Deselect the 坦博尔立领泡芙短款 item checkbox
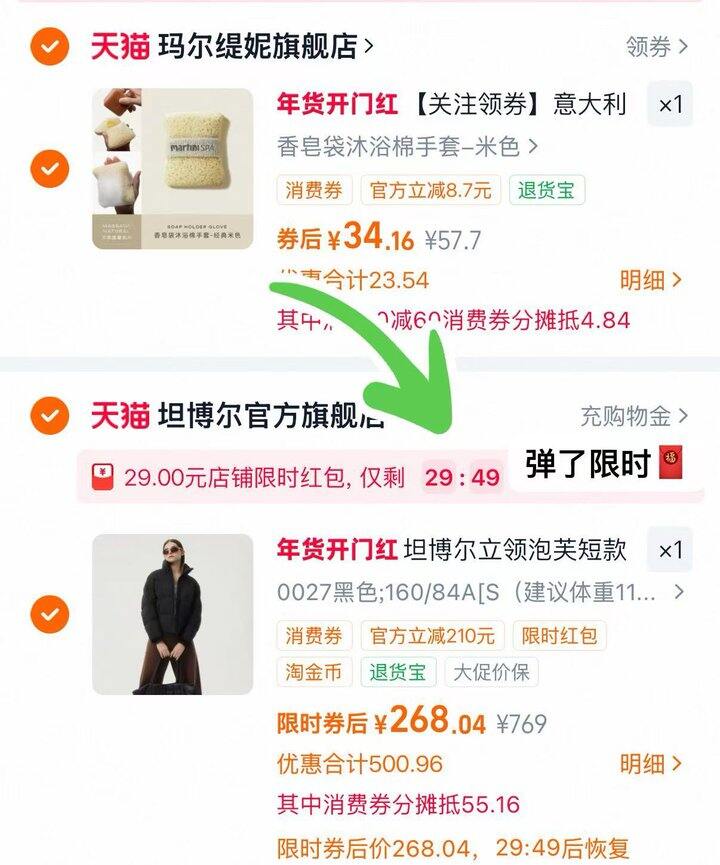This screenshot has height=865, width=720. [50, 614]
